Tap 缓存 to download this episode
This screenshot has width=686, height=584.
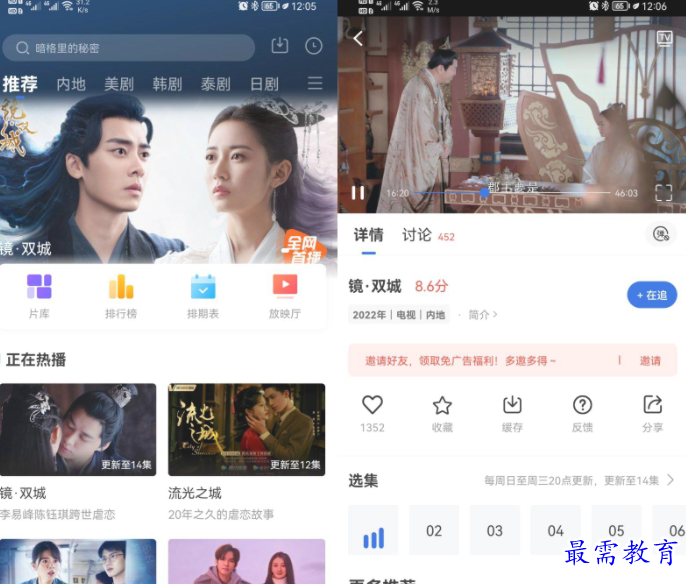512,413
